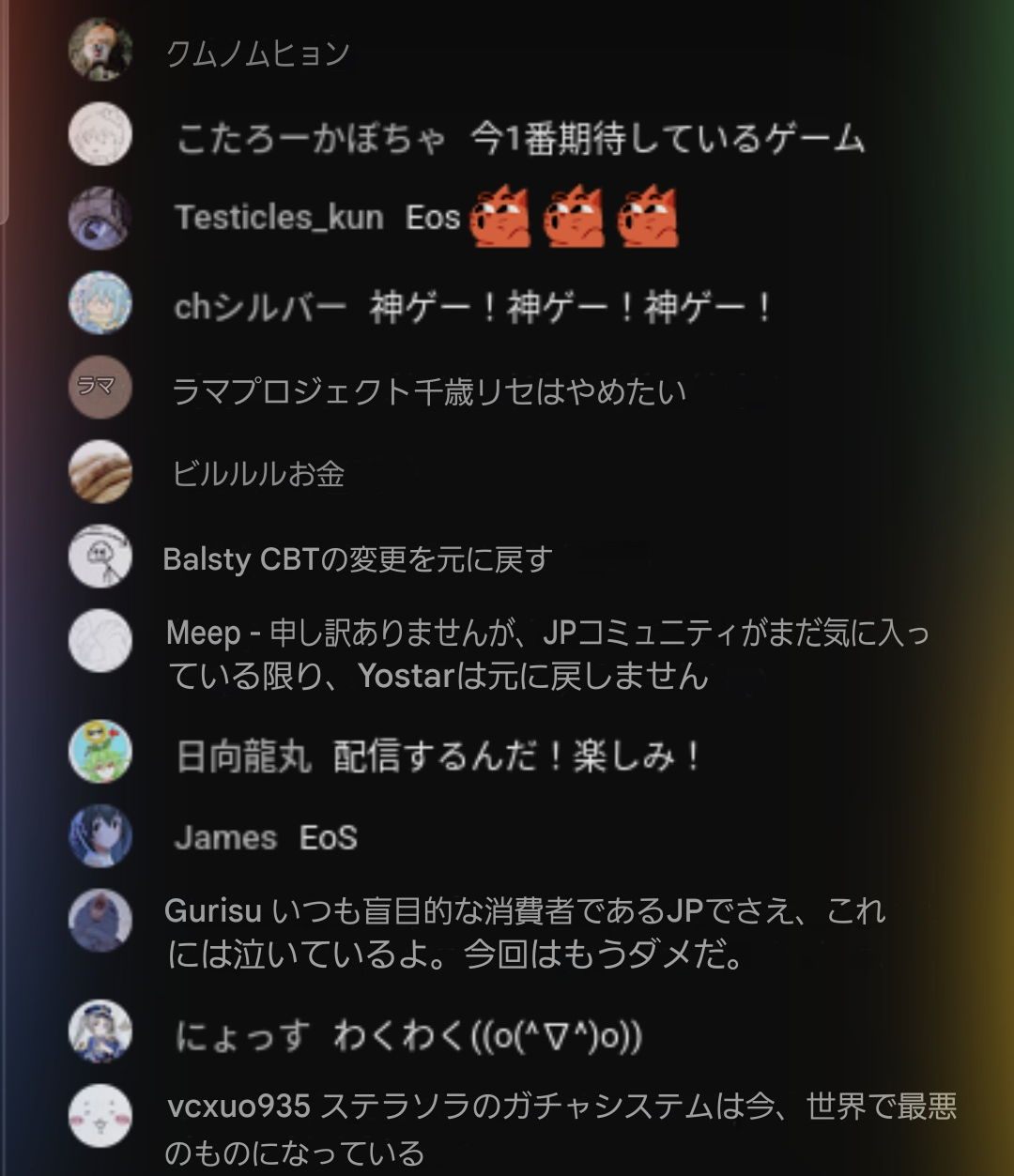
Task: Open vcxuo935's message about ステラソラ
Action: (561, 1128)
